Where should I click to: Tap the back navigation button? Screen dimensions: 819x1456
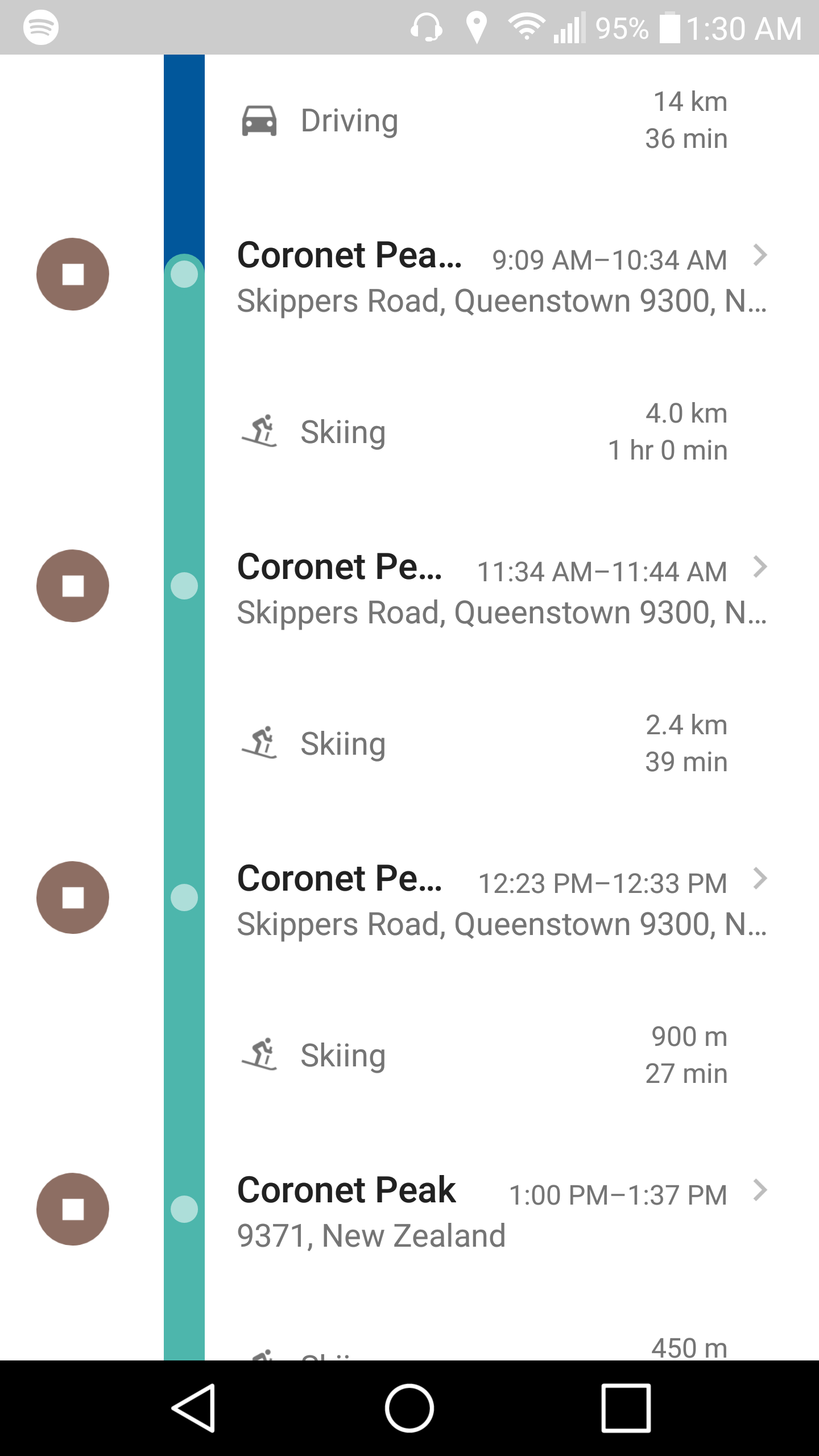click(193, 1408)
